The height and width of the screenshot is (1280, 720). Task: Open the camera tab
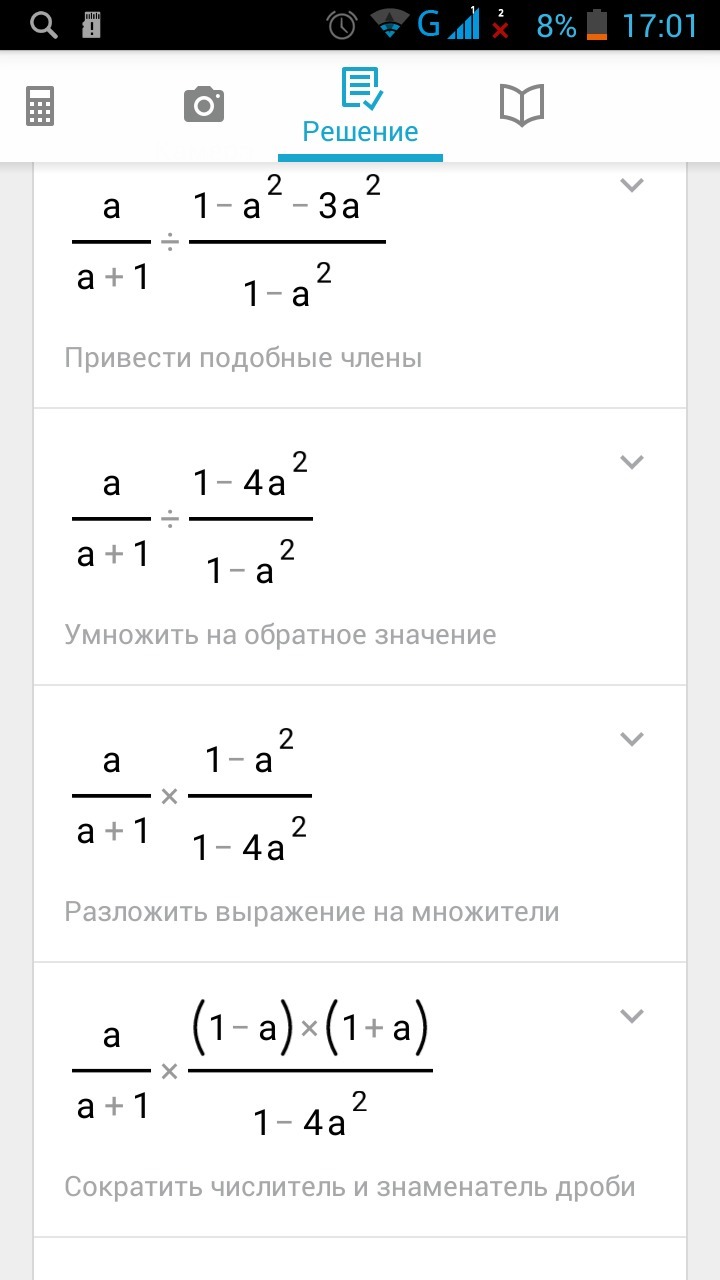tap(203, 105)
